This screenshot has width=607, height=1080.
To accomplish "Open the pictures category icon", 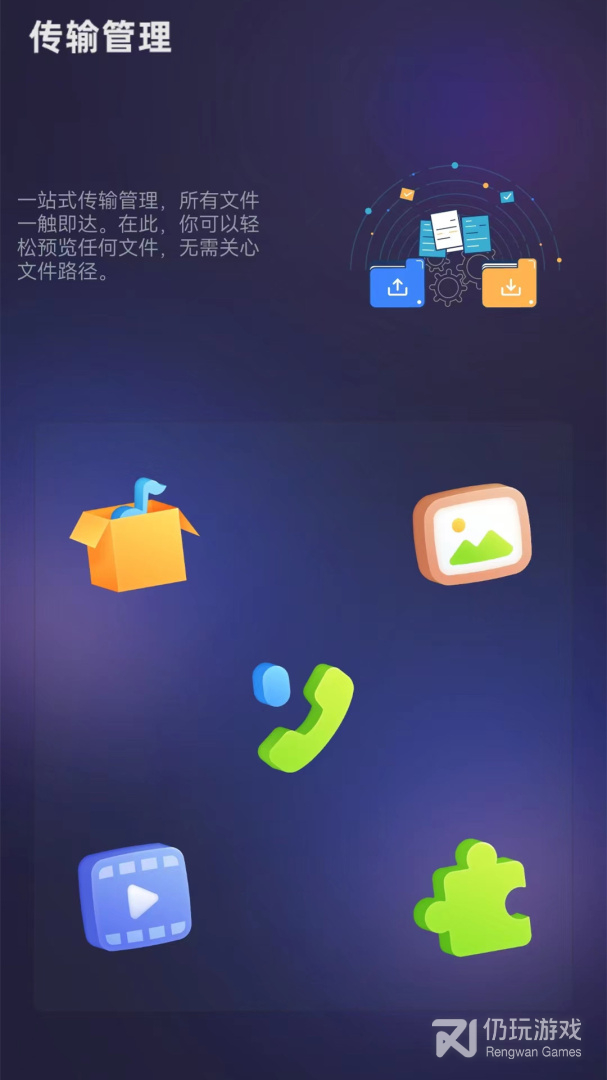I will coord(472,533).
